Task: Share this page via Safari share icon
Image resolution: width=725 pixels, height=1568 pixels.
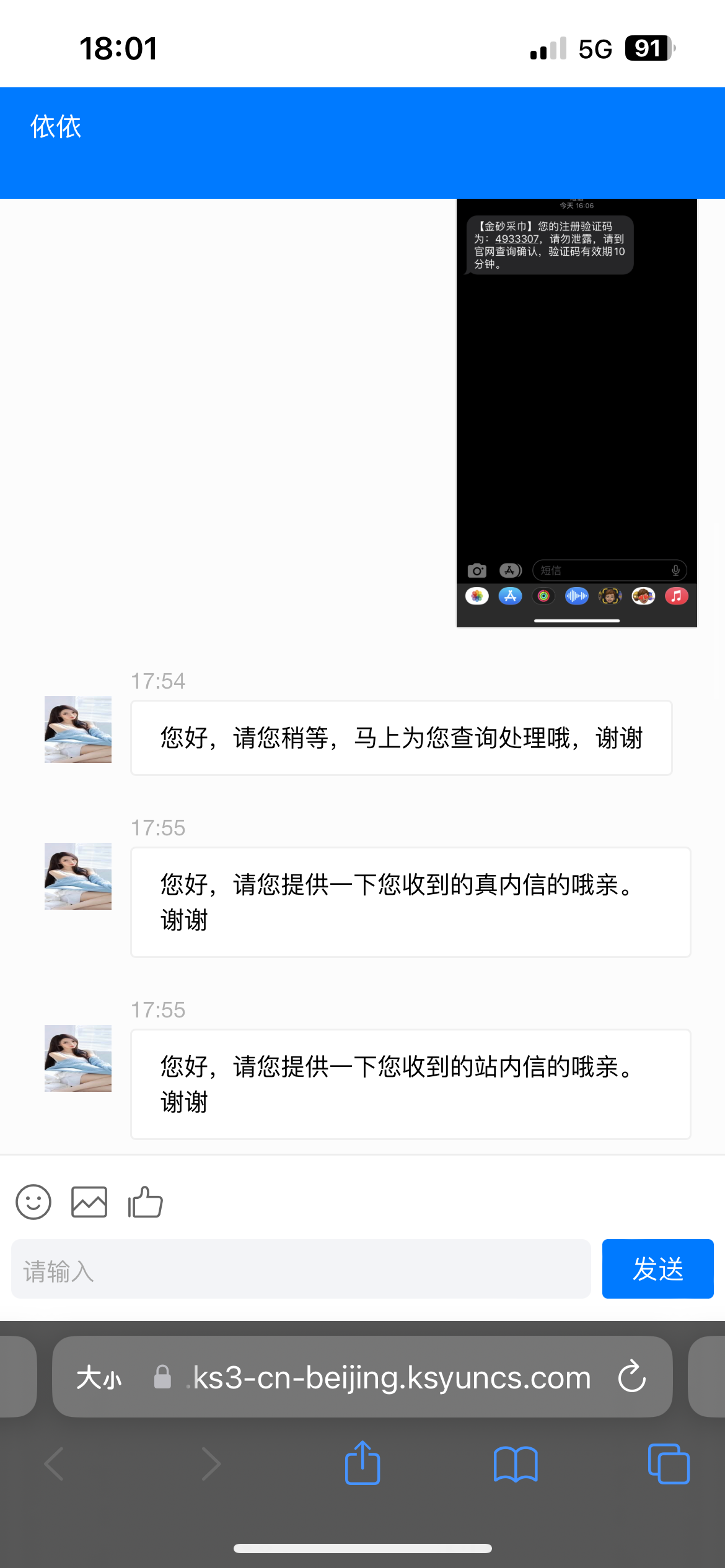Action: pos(362,1463)
